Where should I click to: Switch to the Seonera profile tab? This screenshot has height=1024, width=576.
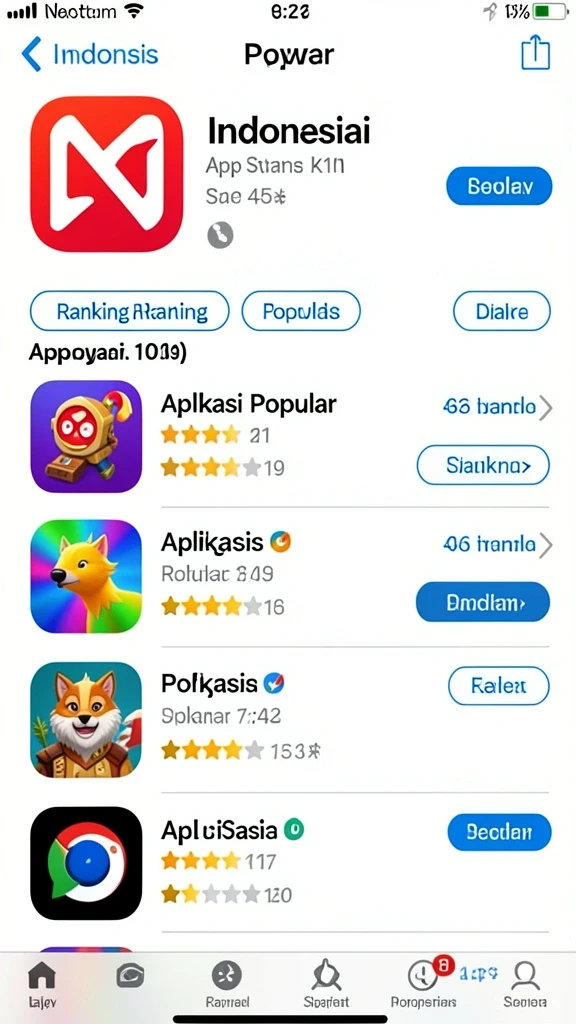pyautogui.click(x=525, y=985)
